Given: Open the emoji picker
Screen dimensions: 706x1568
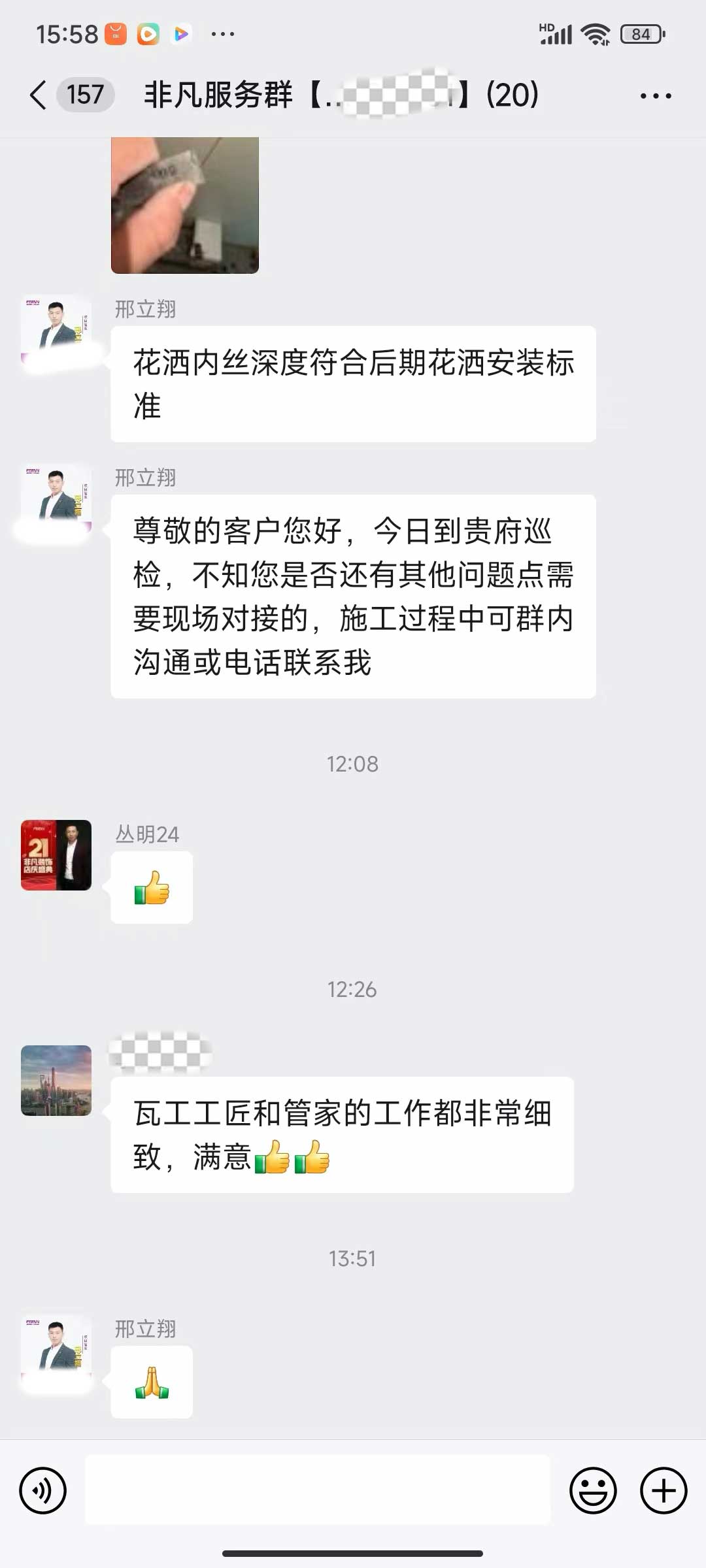Looking at the screenshot, I should pyautogui.click(x=593, y=1490).
